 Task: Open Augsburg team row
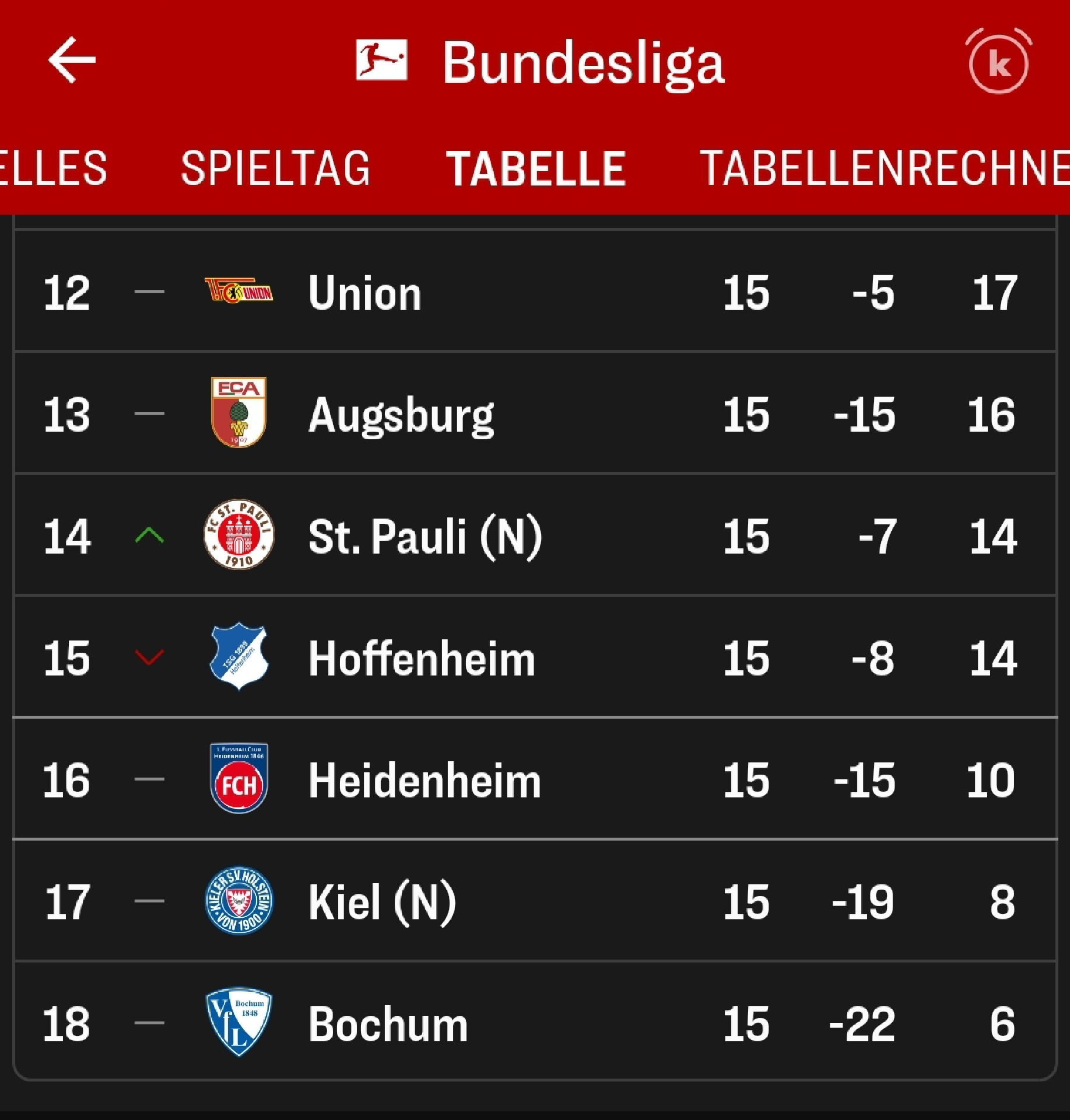tap(401, 414)
